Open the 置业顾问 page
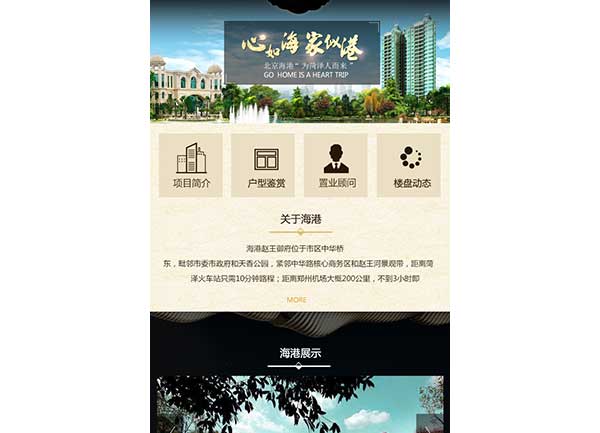 [336, 165]
